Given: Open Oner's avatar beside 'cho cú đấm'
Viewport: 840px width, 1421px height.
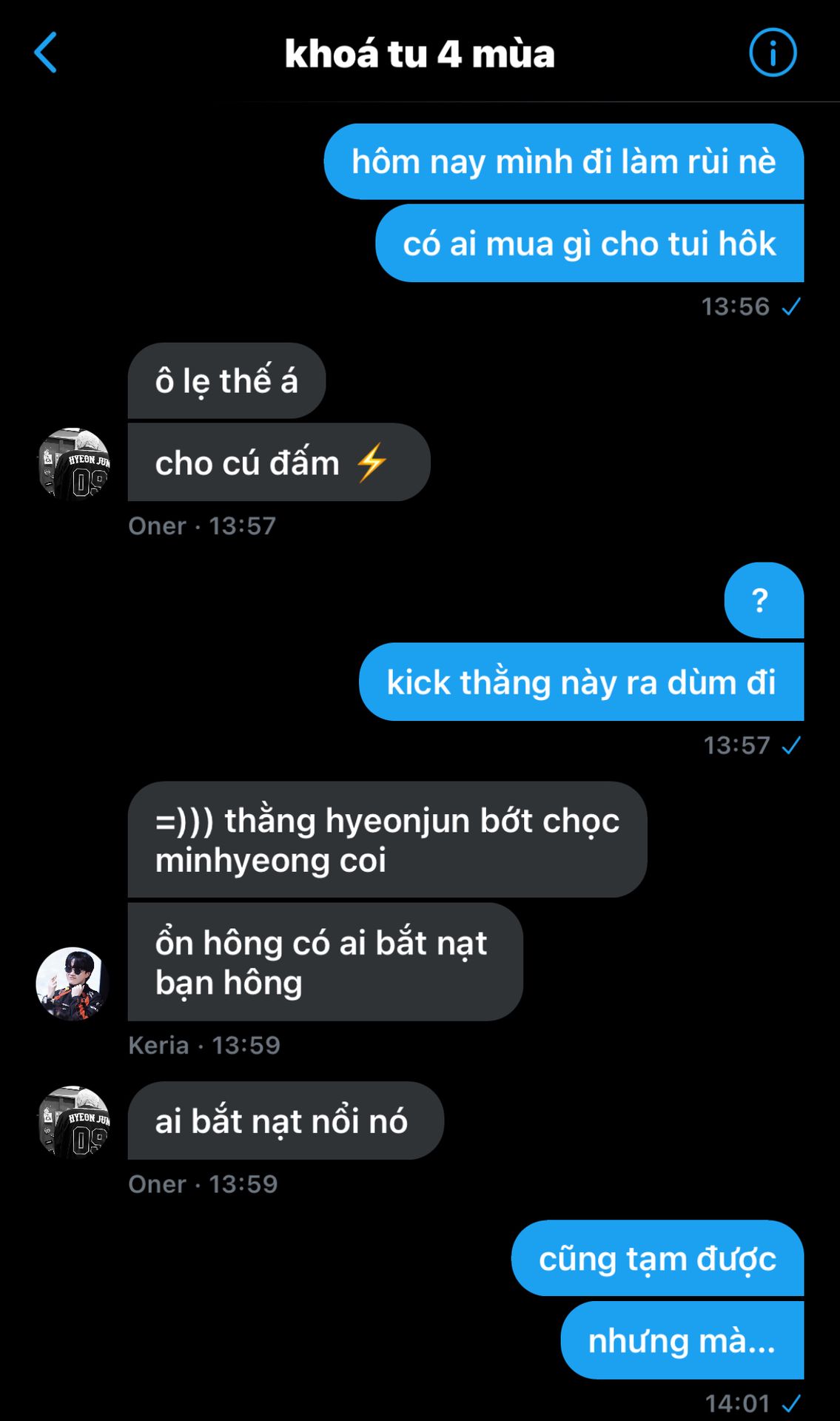Looking at the screenshot, I should (73, 464).
